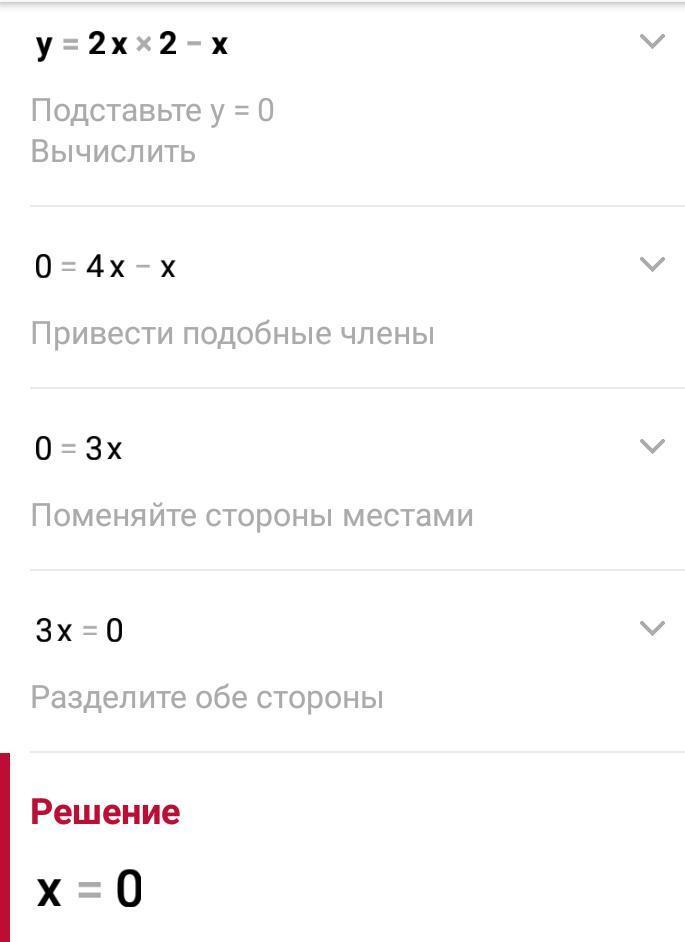Viewport: 685px width, 942px height.
Task: Expand the step 0 = 3x
Action: click(x=652, y=447)
